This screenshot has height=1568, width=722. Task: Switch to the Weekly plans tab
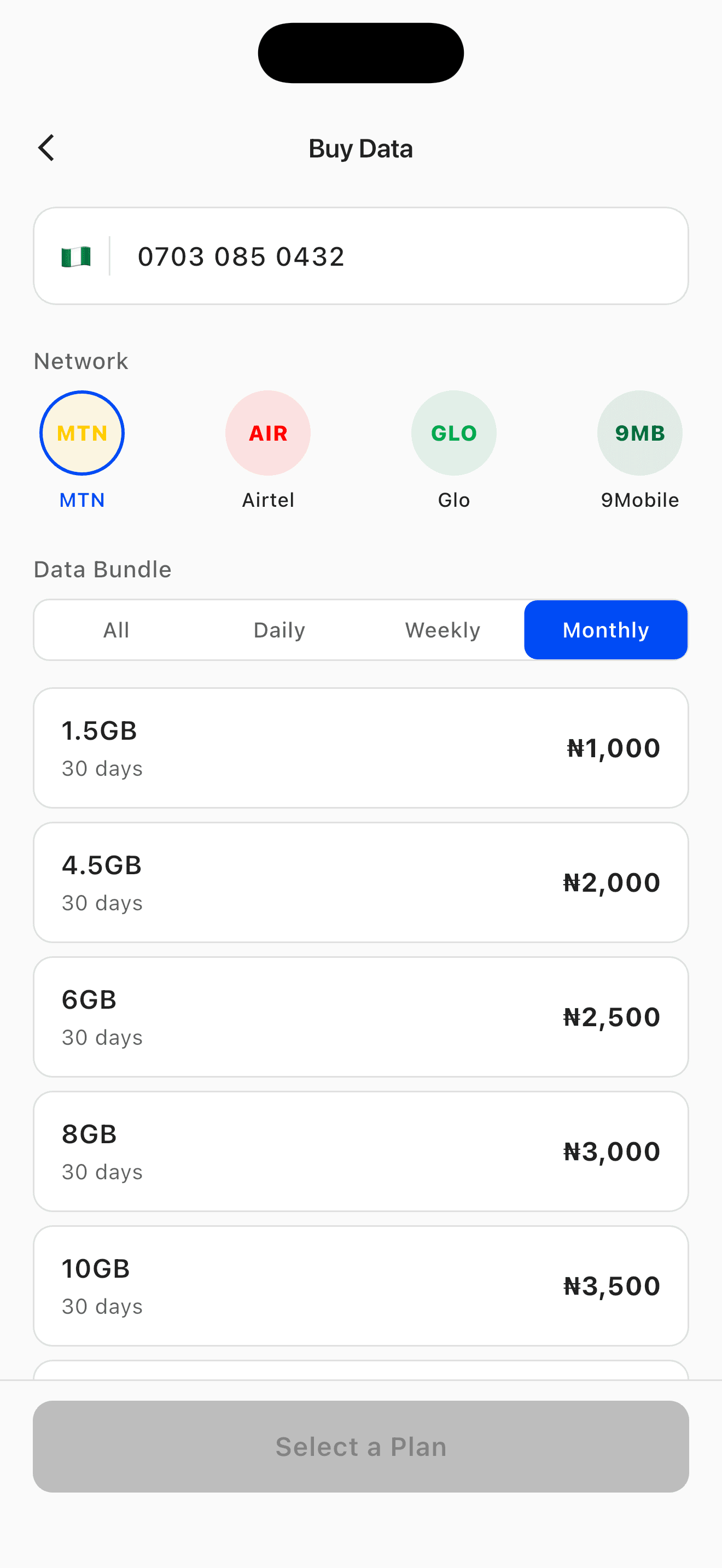point(442,630)
